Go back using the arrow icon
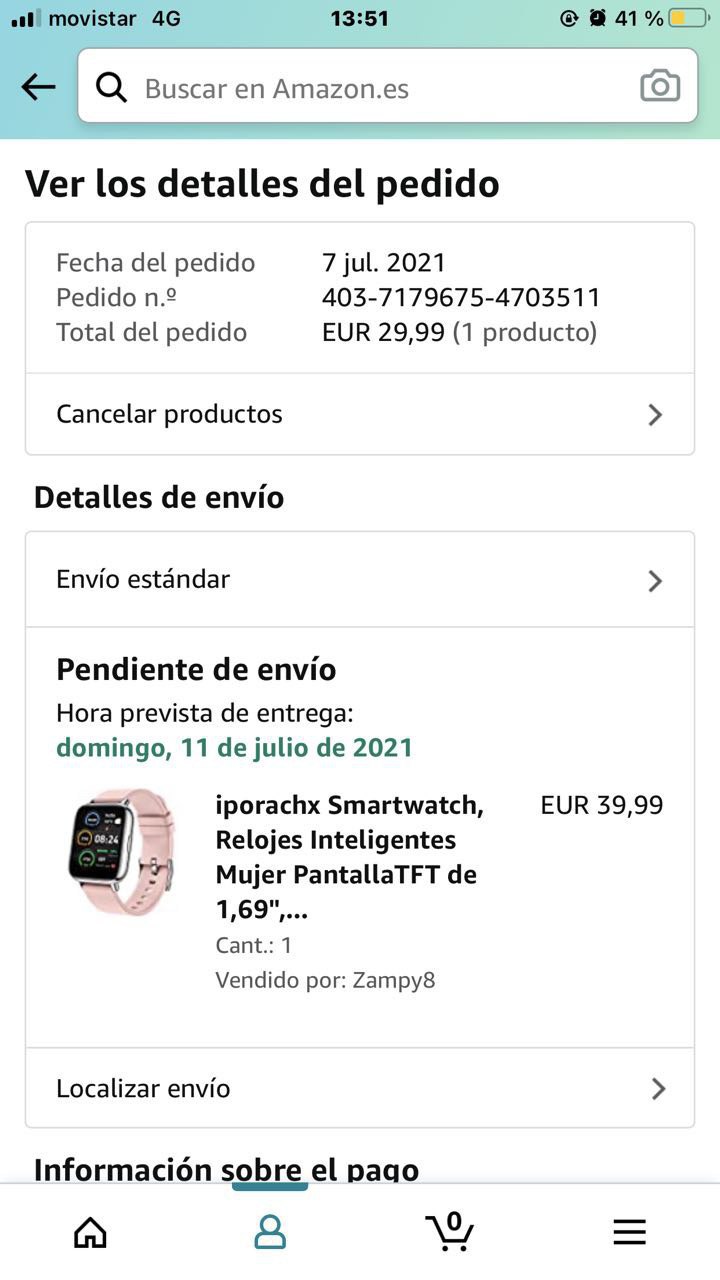Screen dimensions: 720x1280 click(38, 87)
